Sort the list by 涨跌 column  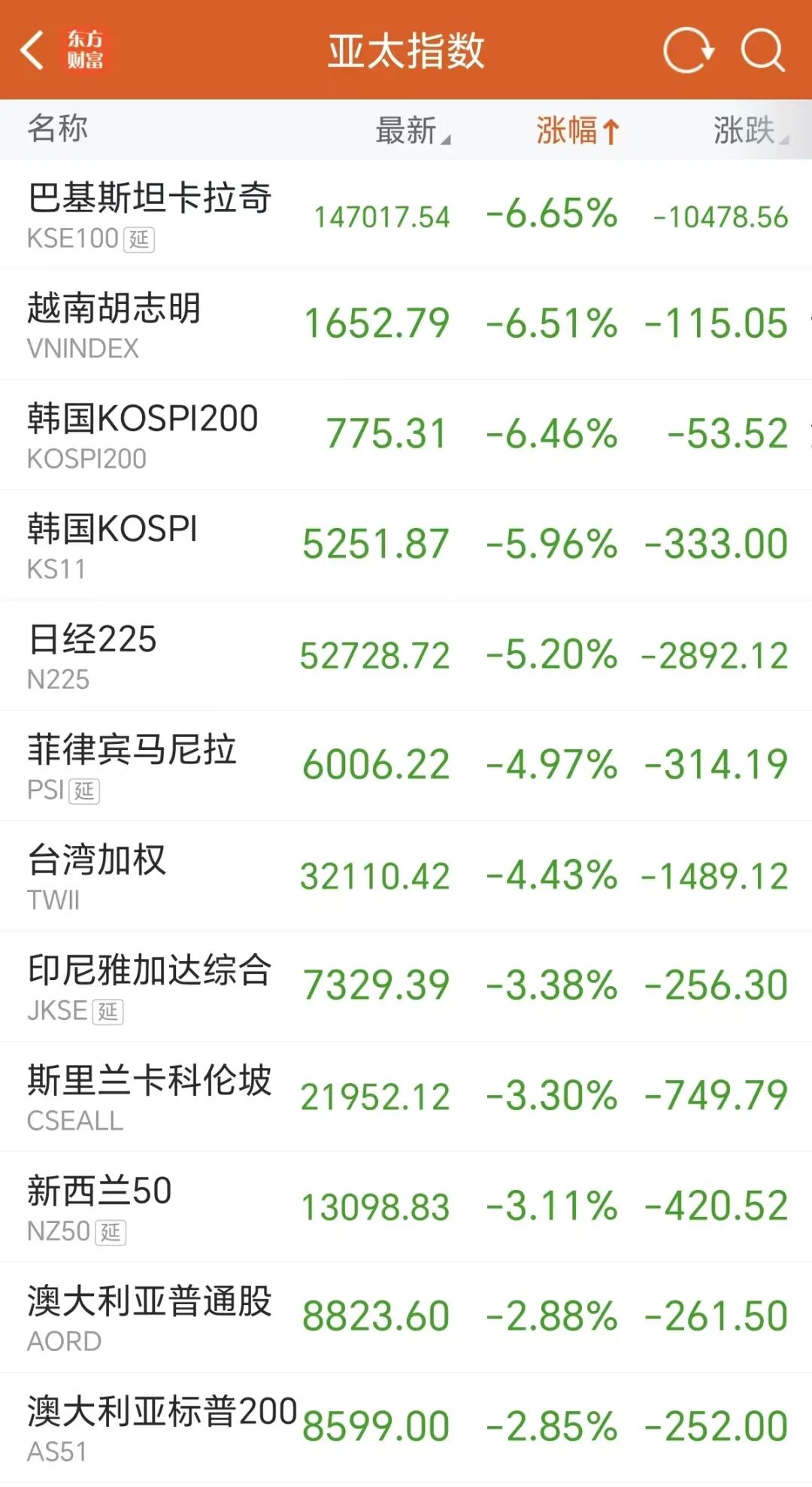(x=749, y=130)
